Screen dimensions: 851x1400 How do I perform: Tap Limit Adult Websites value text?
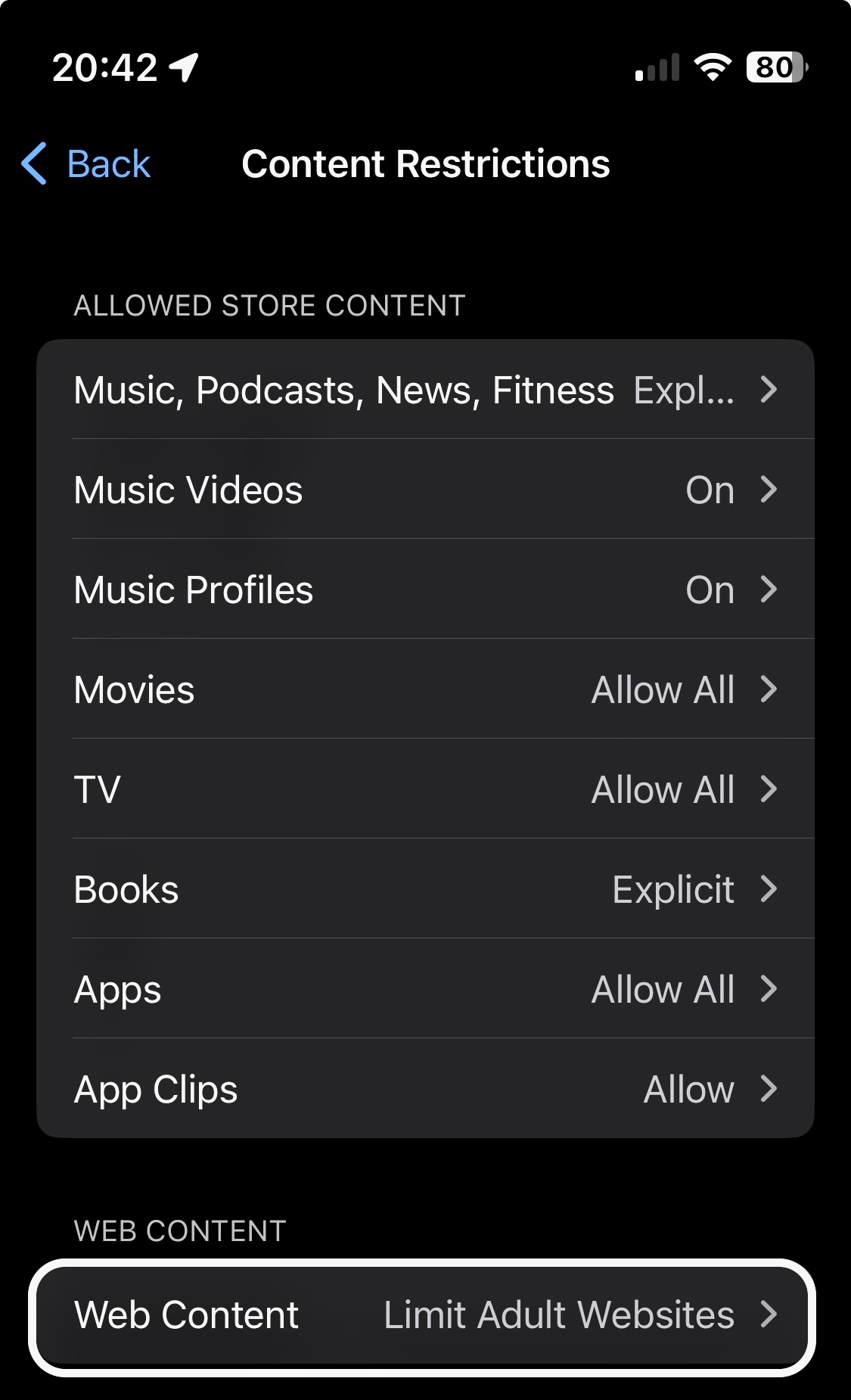point(560,1314)
